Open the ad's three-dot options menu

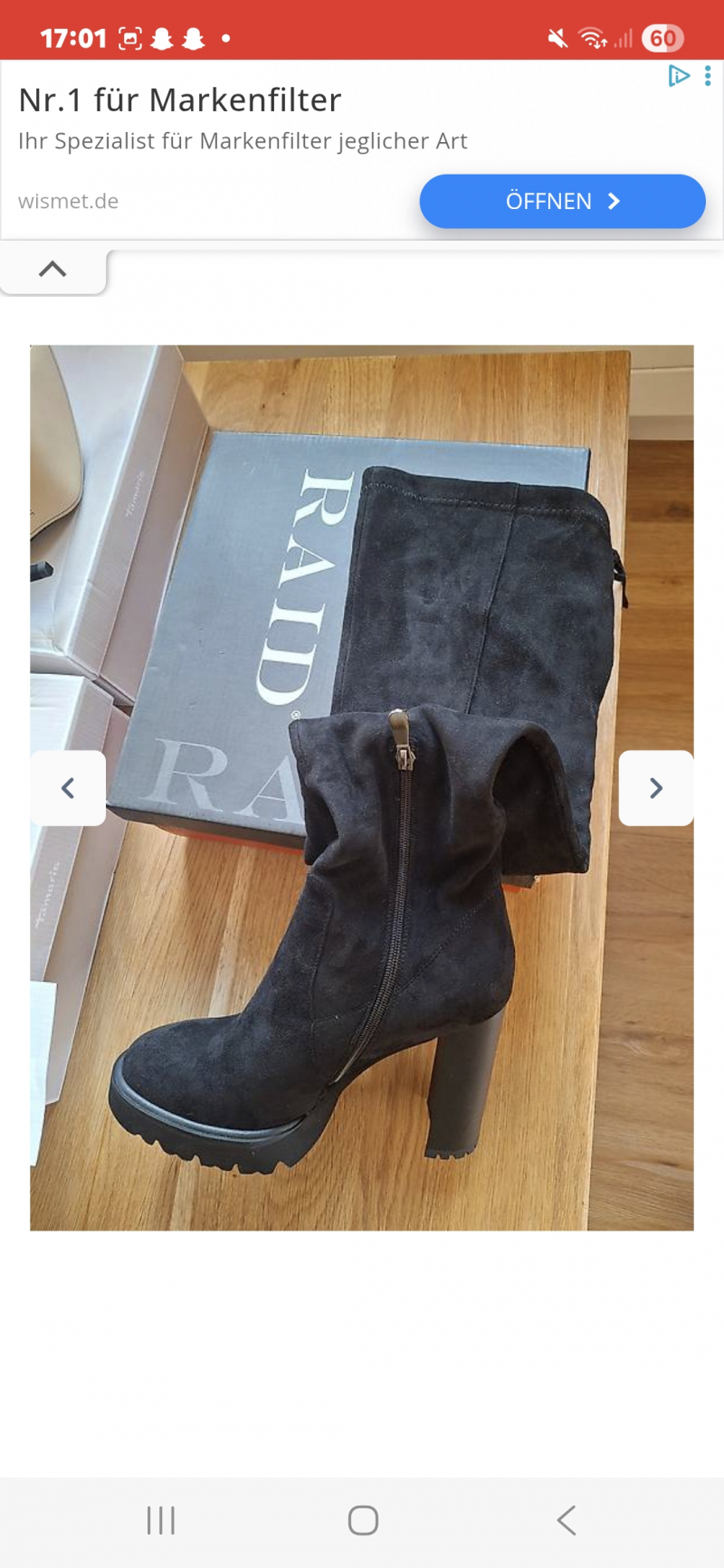(708, 76)
